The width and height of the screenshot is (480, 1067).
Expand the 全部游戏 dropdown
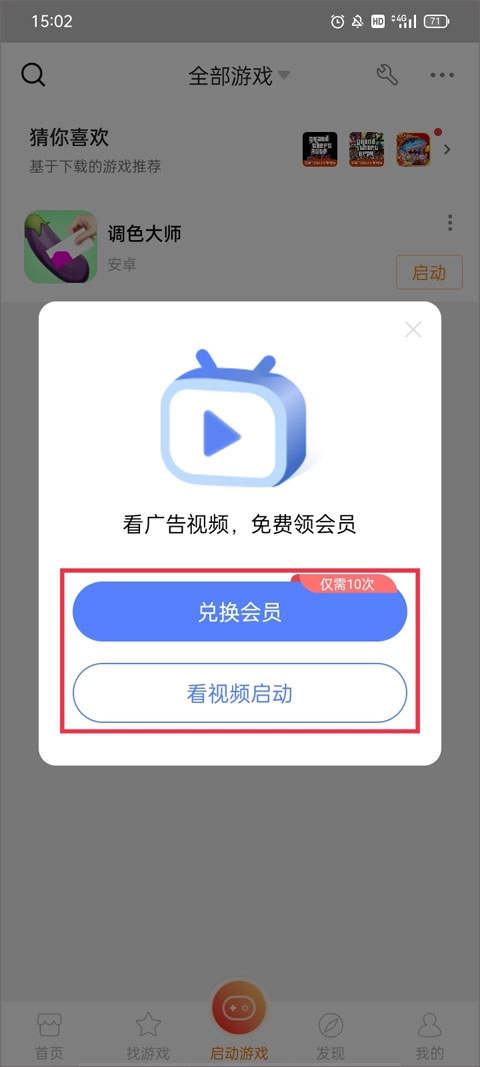coord(240,76)
